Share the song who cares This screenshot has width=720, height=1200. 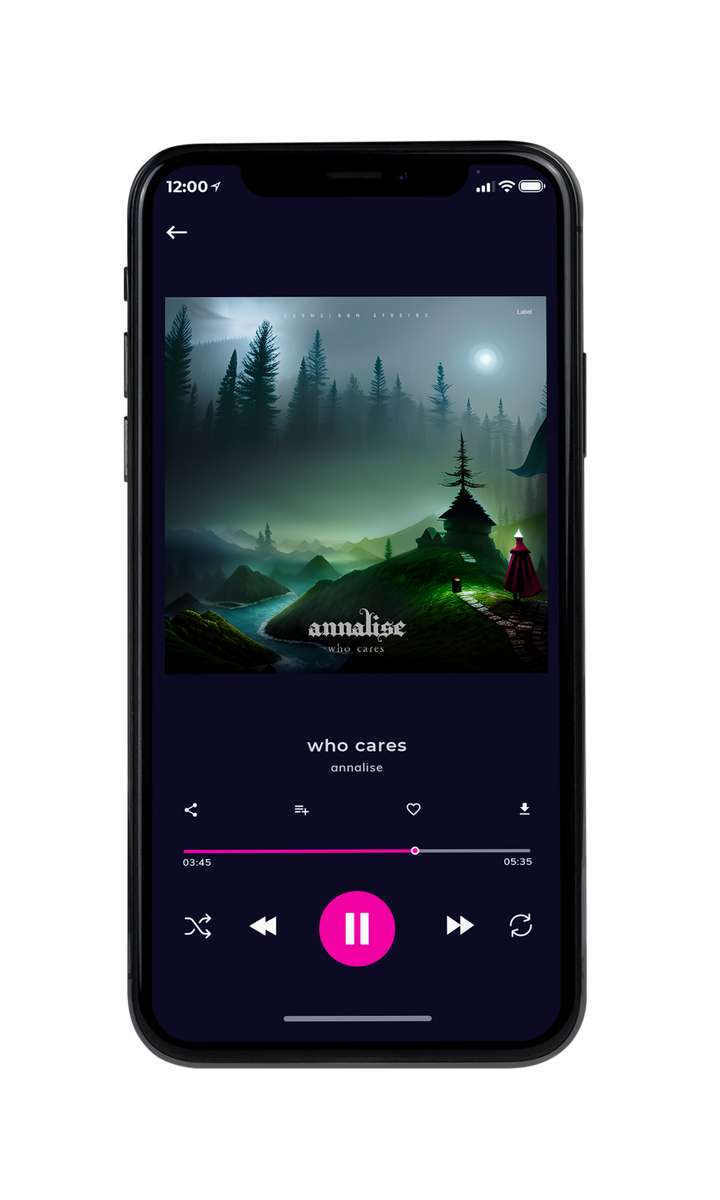point(191,810)
